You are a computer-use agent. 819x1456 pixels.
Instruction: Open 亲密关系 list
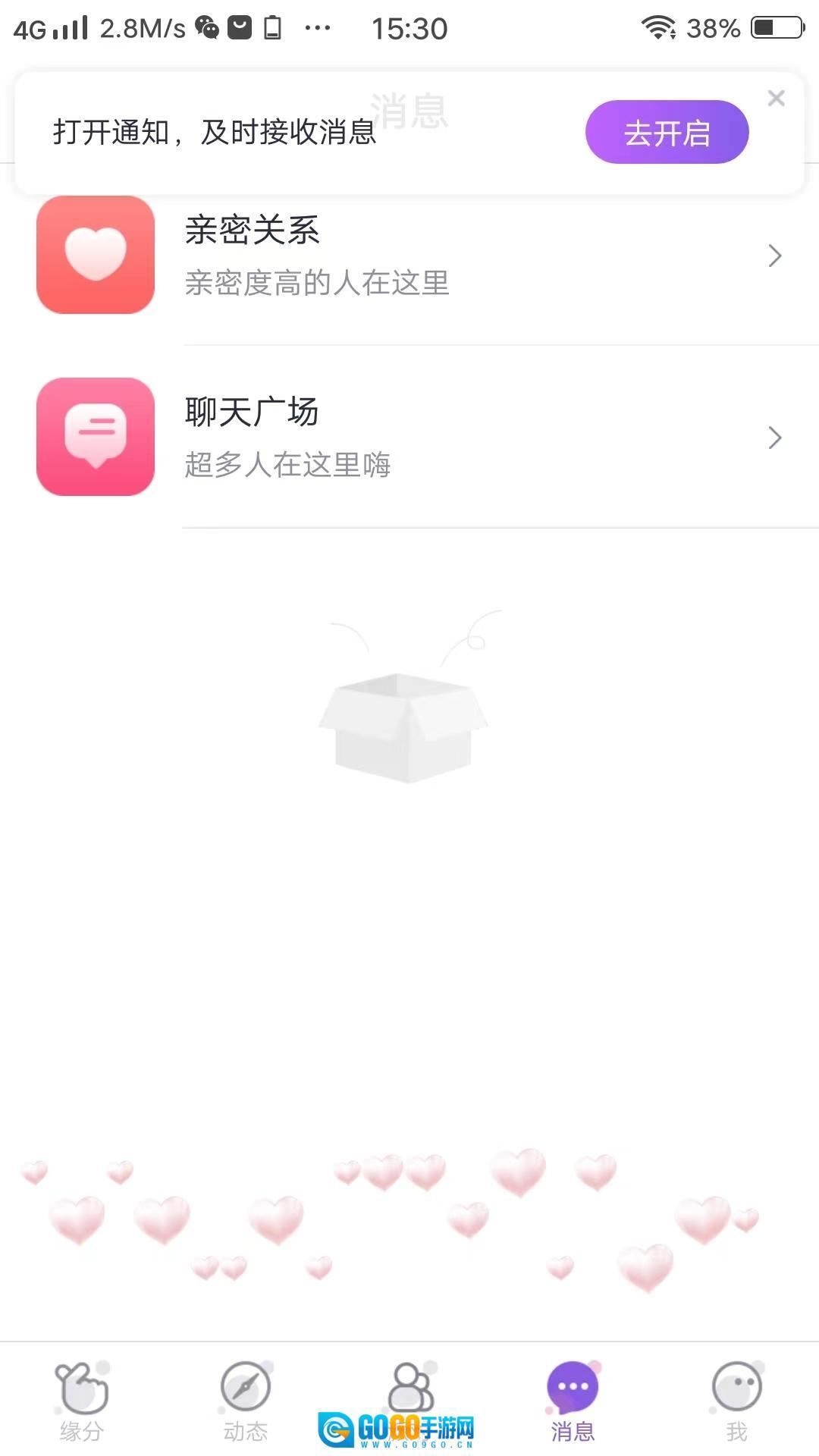click(409, 256)
